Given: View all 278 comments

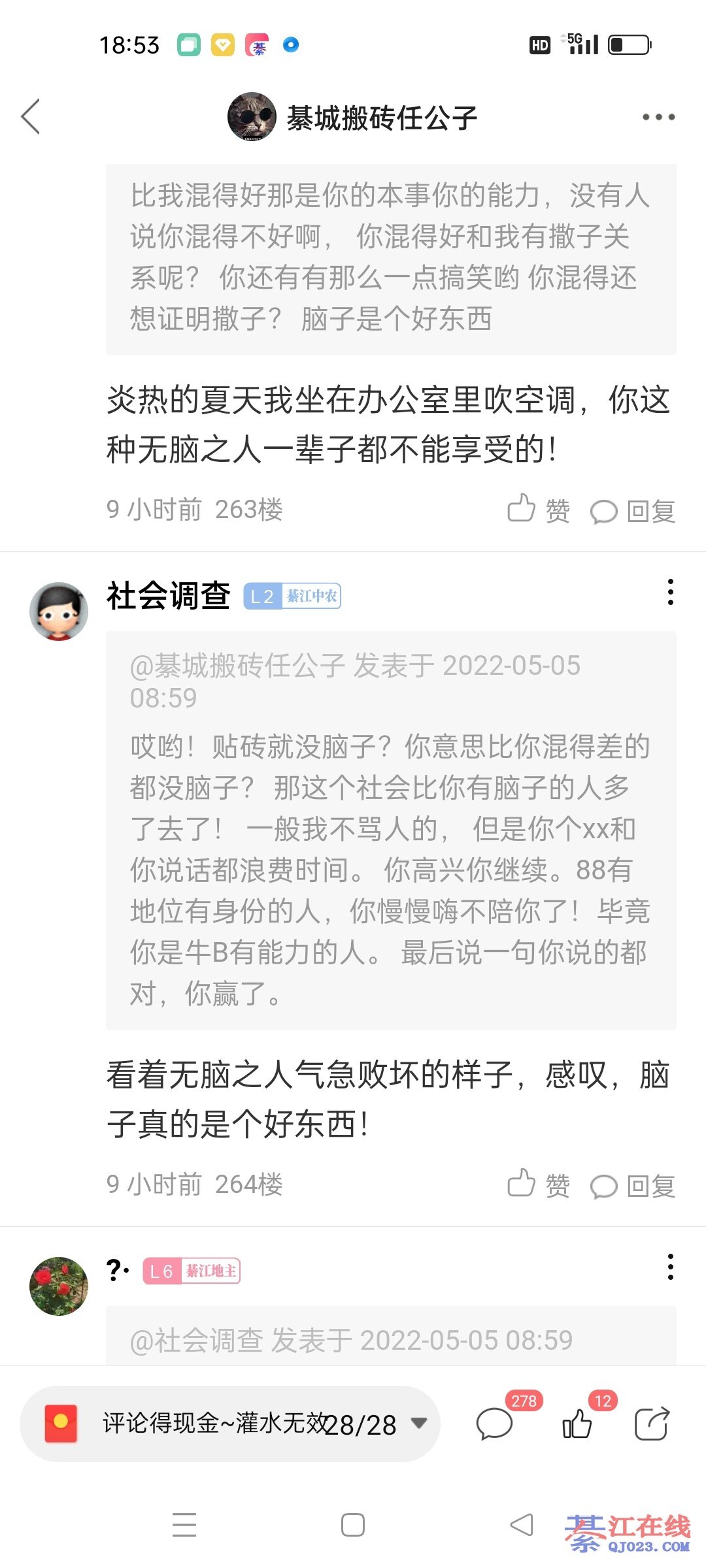Looking at the screenshot, I should [495, 1424].
